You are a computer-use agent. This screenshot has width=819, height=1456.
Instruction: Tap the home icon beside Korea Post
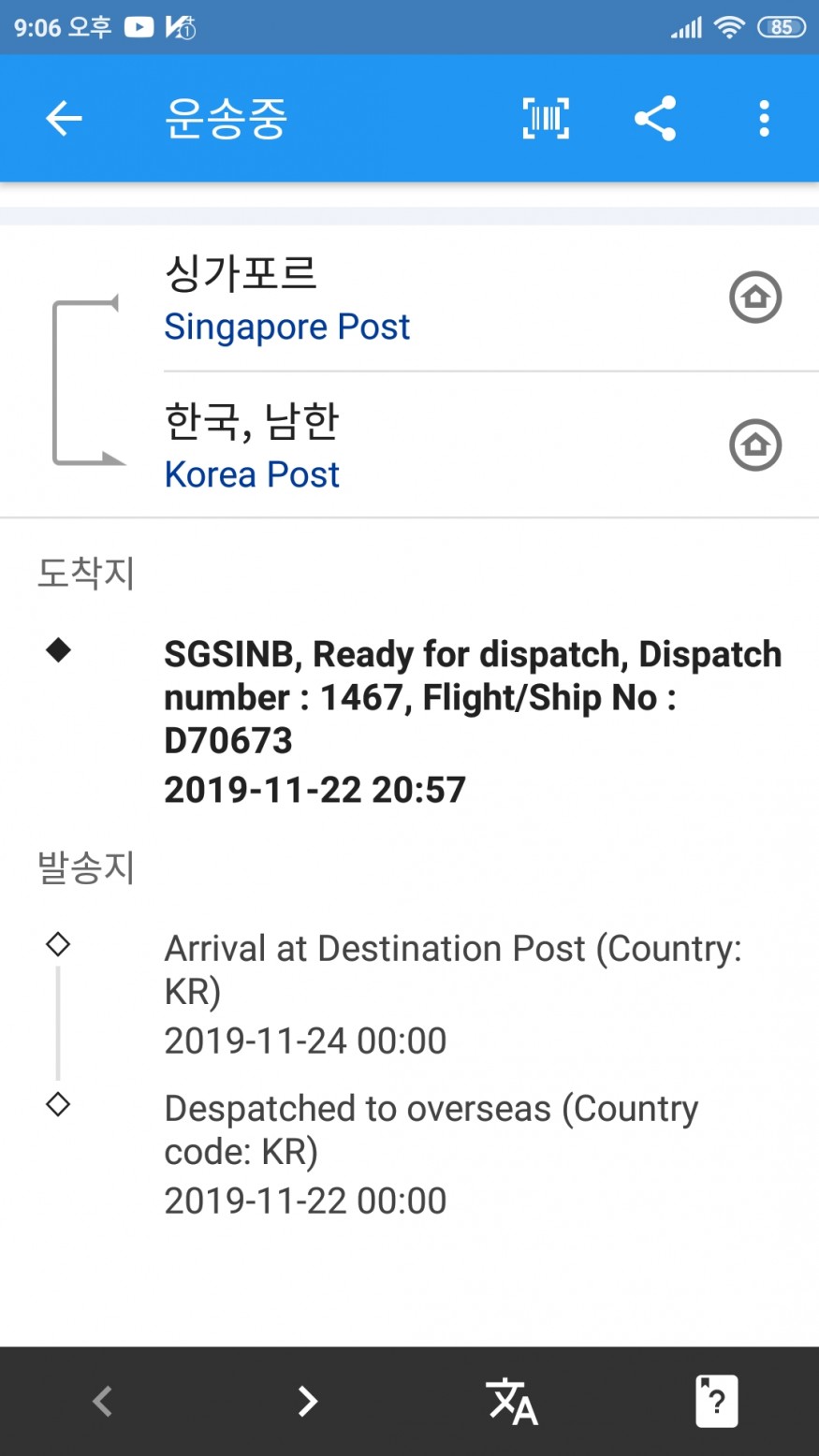click(755, 445)
